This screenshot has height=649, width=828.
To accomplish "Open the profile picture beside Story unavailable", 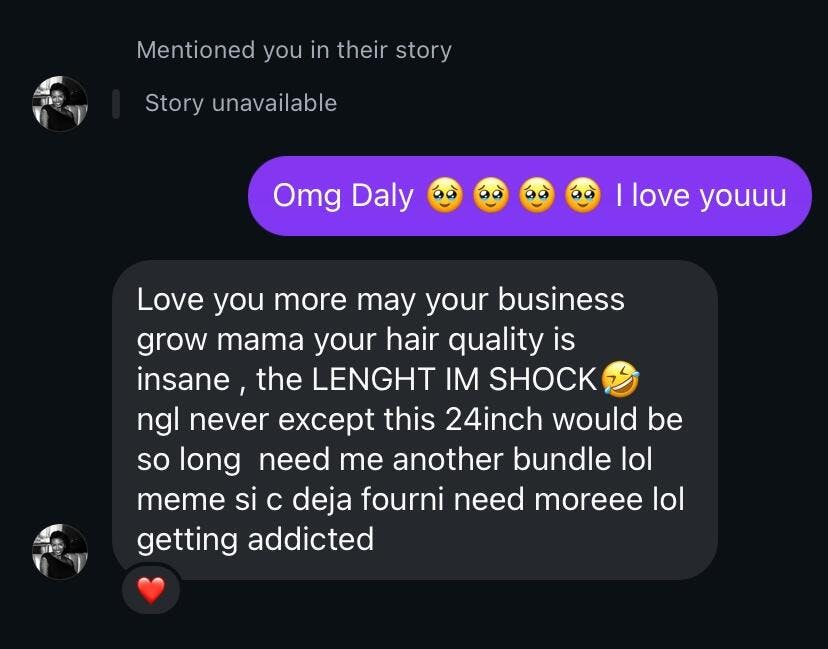I will pos(60,104).
